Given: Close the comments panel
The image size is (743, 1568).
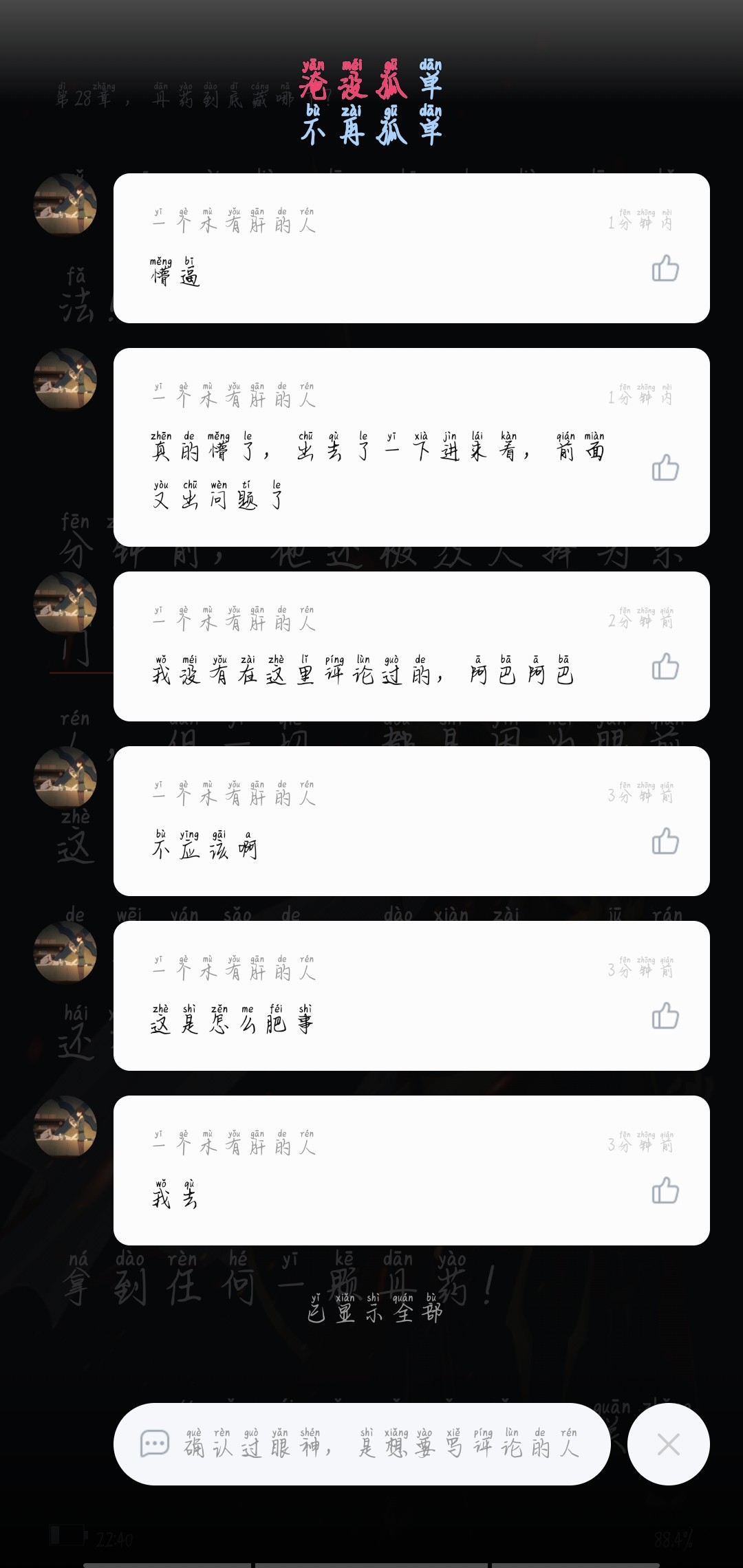Looking at the screenshot, I should 668,1444.
